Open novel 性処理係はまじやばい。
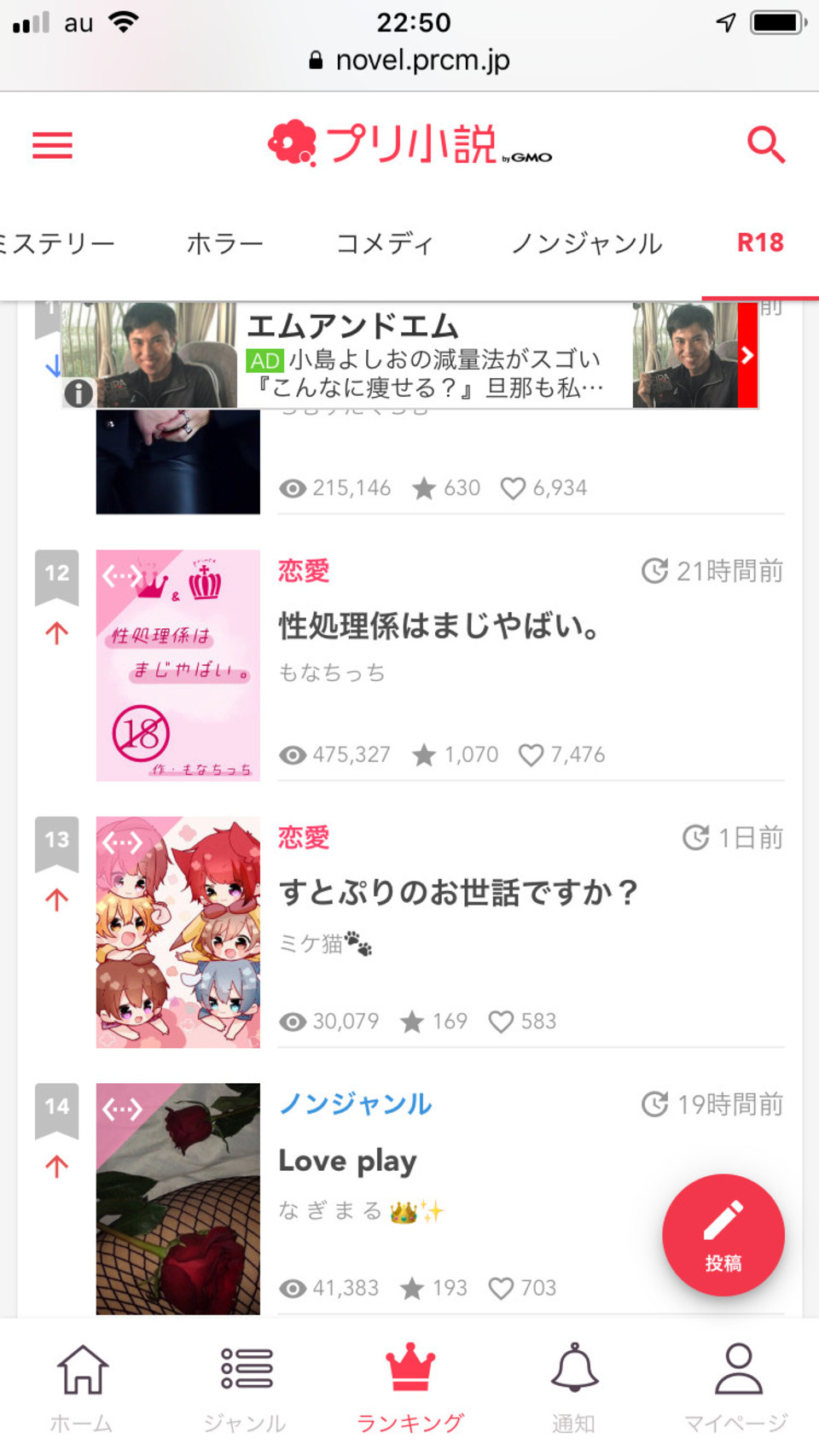819x1456 pixels. click(x=439, y=626)
